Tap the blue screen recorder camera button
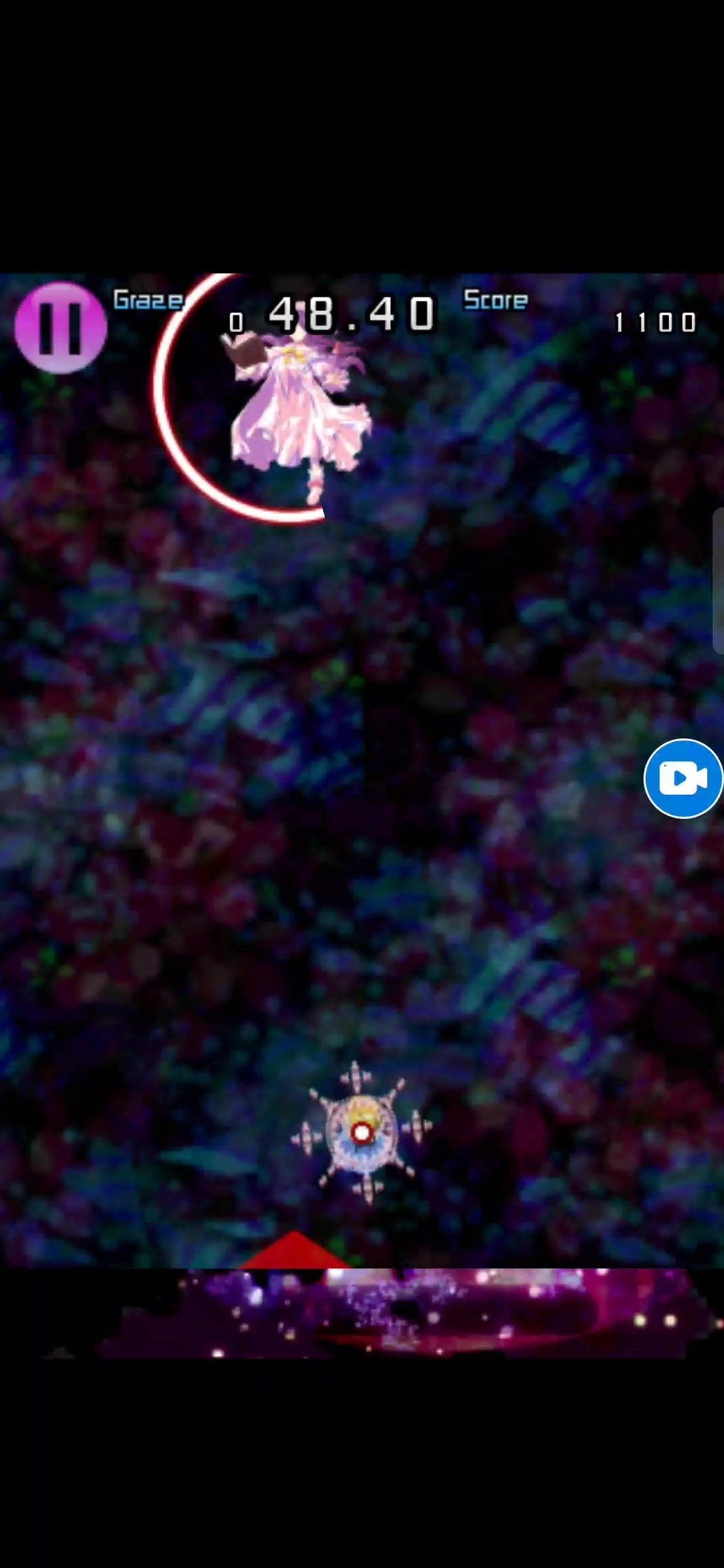This screenshot has height=1568, width=724. tap(682, 778)
